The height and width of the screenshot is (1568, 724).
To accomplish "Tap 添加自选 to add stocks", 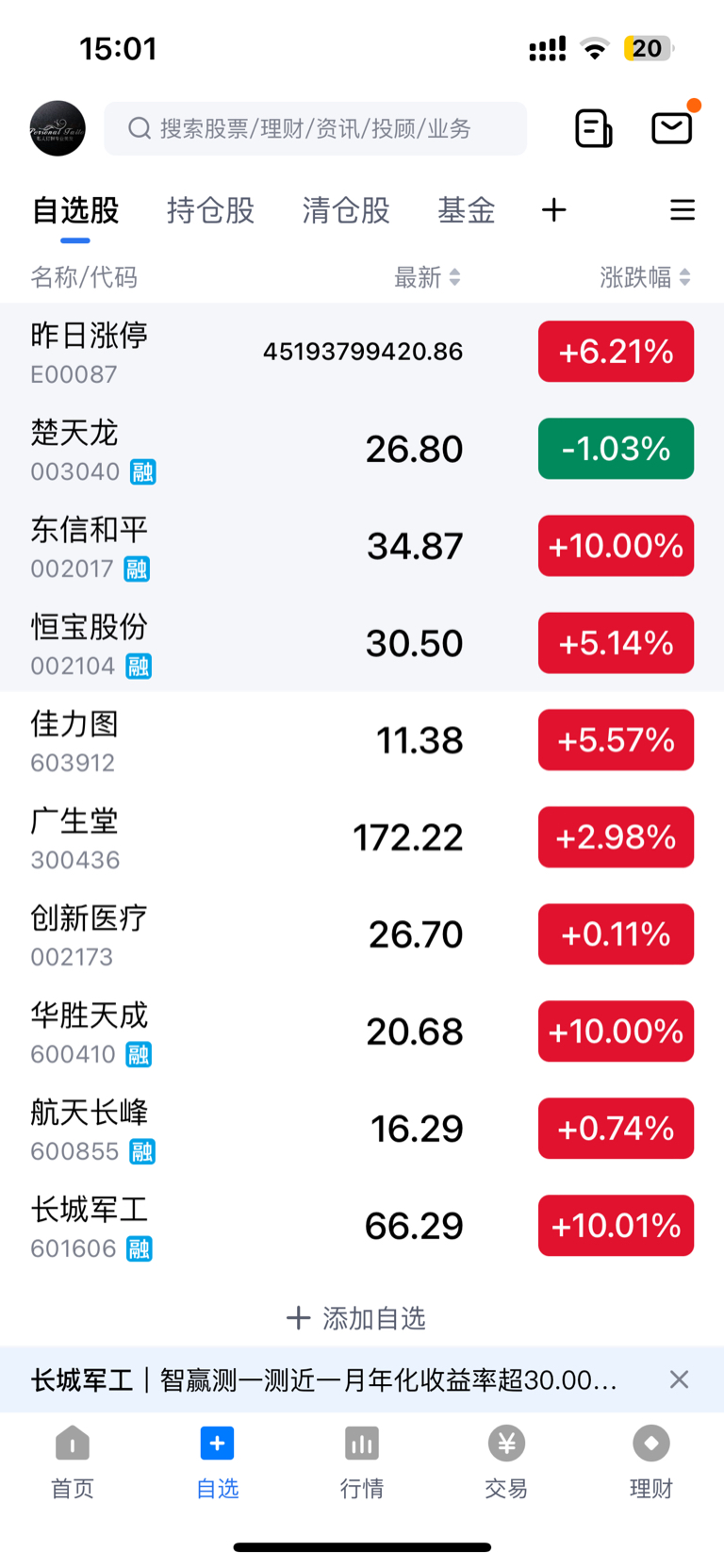I will click(356, 1318).
